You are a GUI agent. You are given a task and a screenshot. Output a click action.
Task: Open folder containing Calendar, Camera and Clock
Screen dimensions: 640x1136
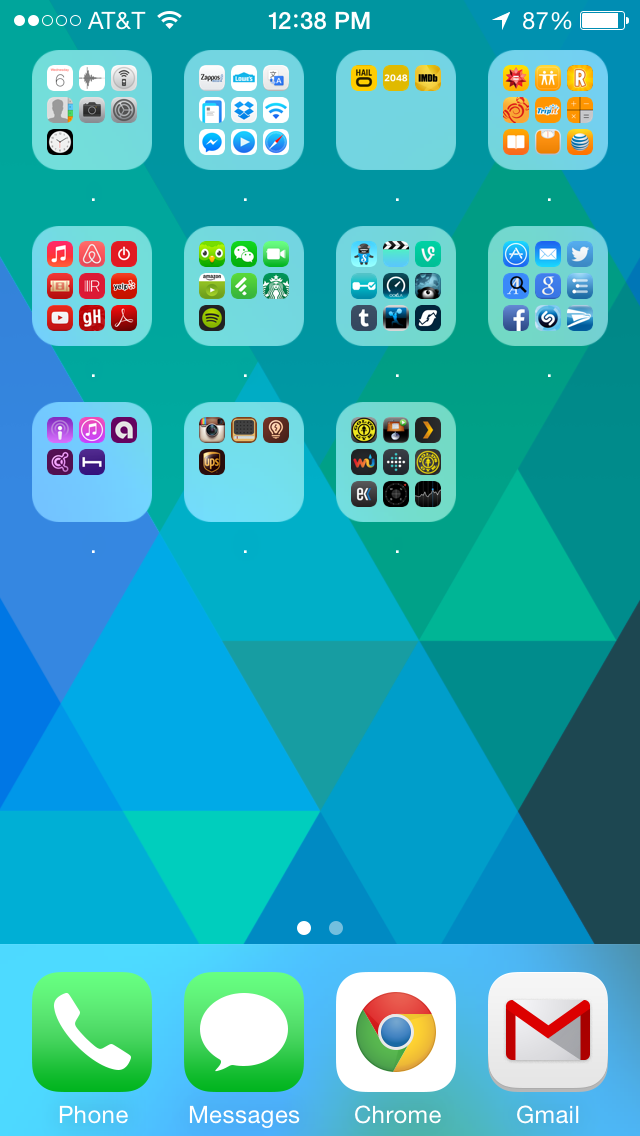click(92, 110)
